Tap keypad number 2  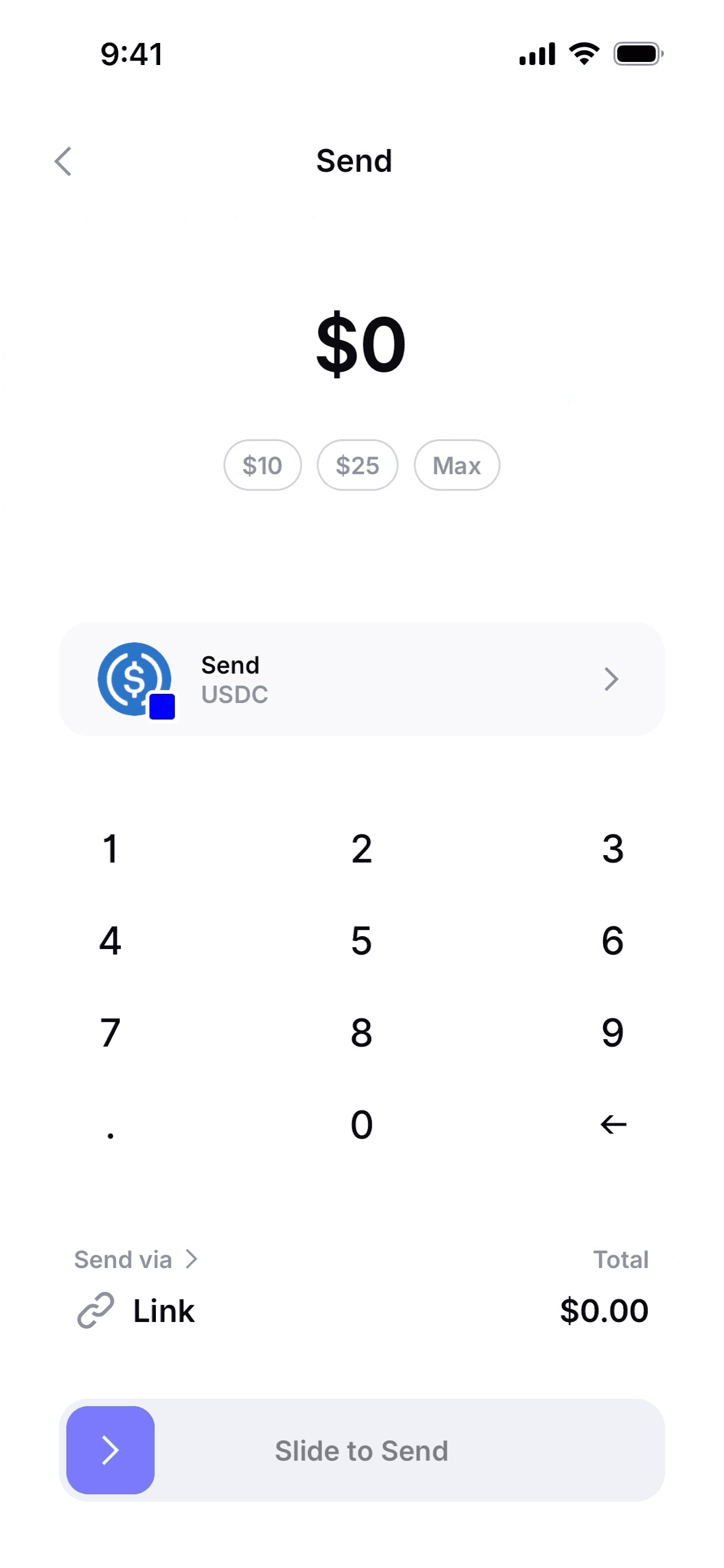(362, 849)
